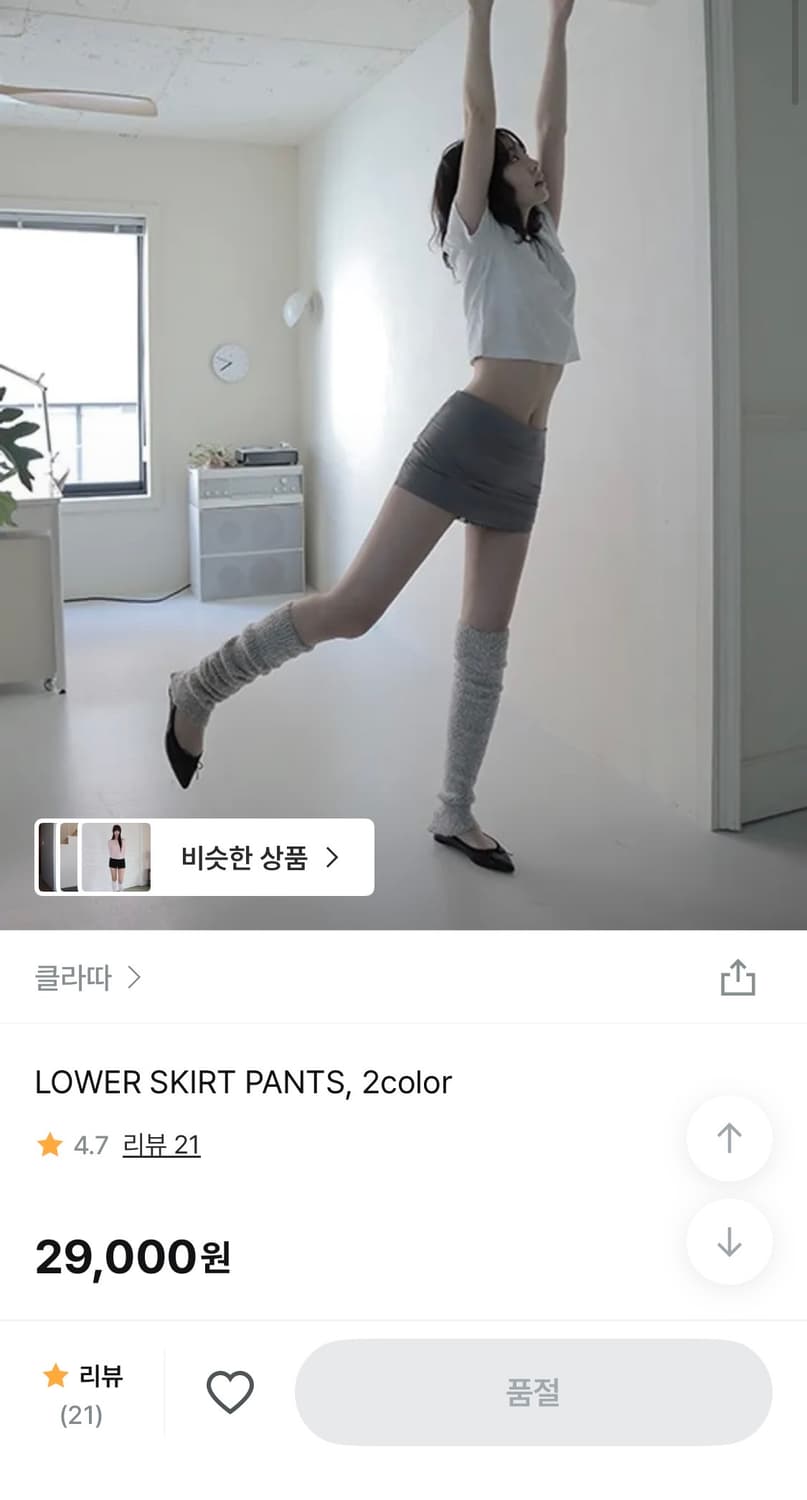Click the product title LOWER SKIRT PANTS, 2color
This screenshot has height=1500, width=807.
point(244,1082)
